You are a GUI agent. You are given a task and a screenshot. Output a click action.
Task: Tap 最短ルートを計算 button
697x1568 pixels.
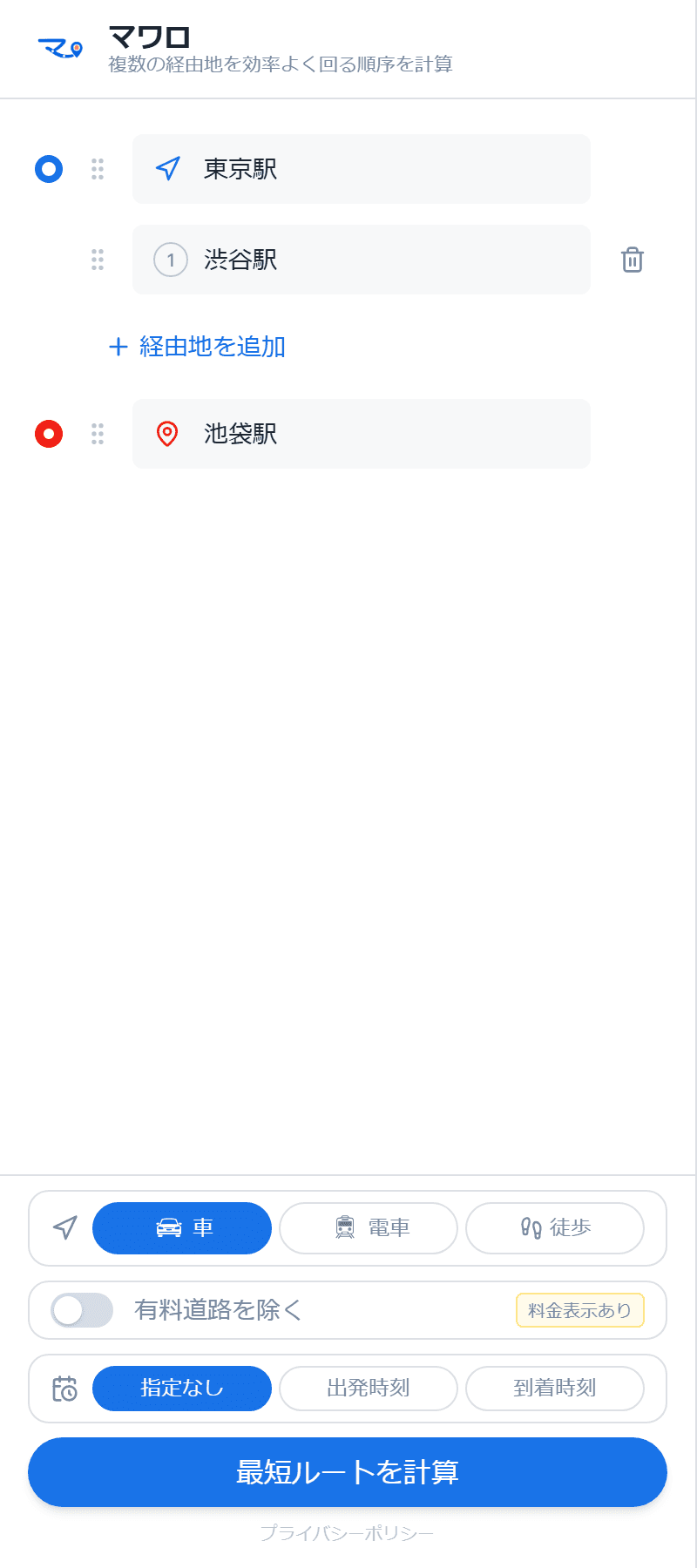point(348,1472)
